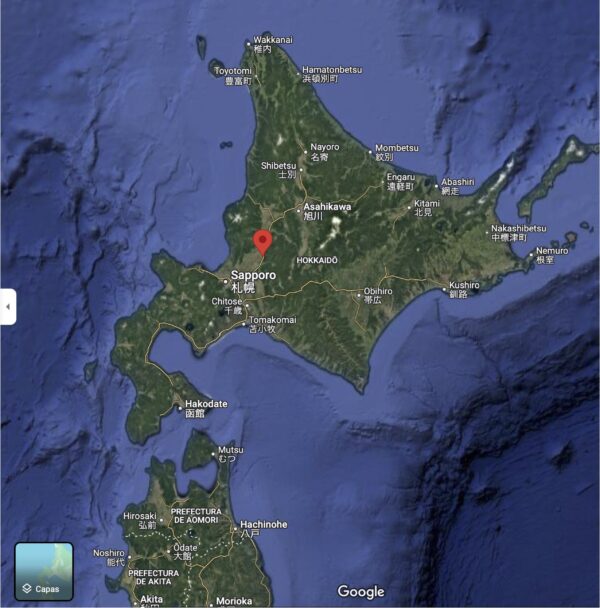Select the Kushiro city label

(x=463, y=285)
